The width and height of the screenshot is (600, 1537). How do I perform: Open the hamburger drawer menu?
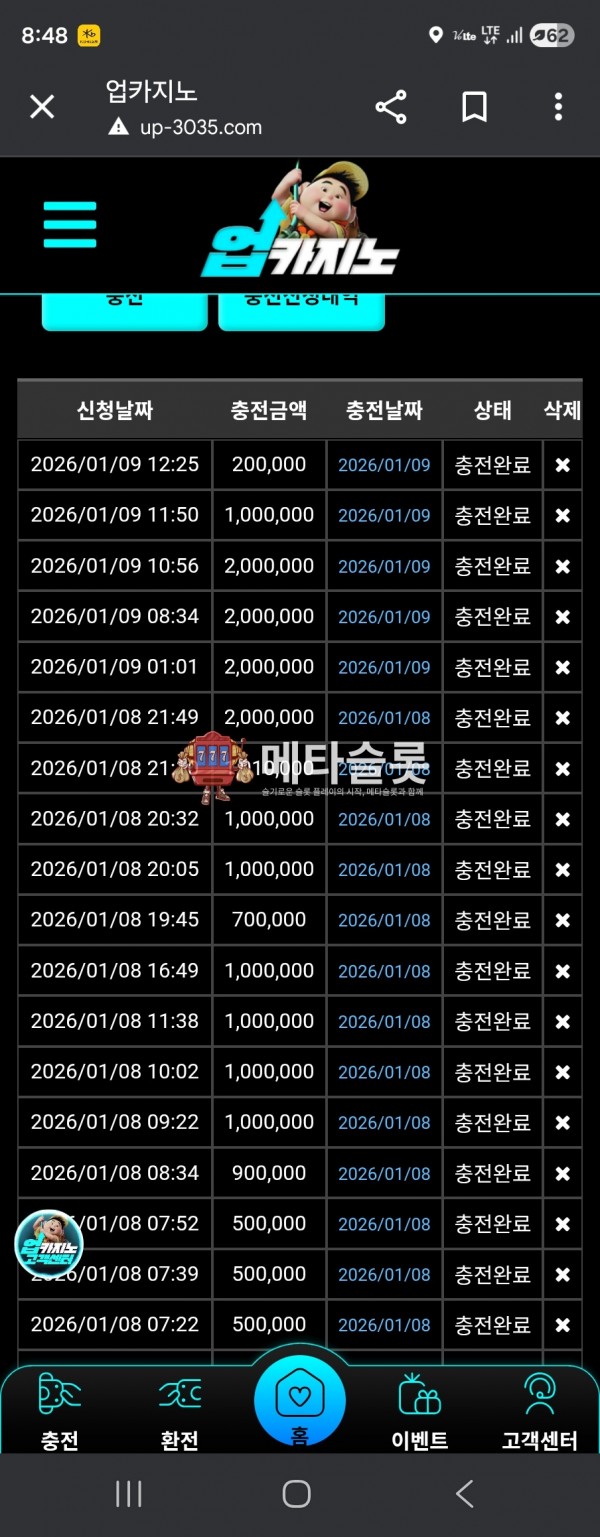(70, 225)
